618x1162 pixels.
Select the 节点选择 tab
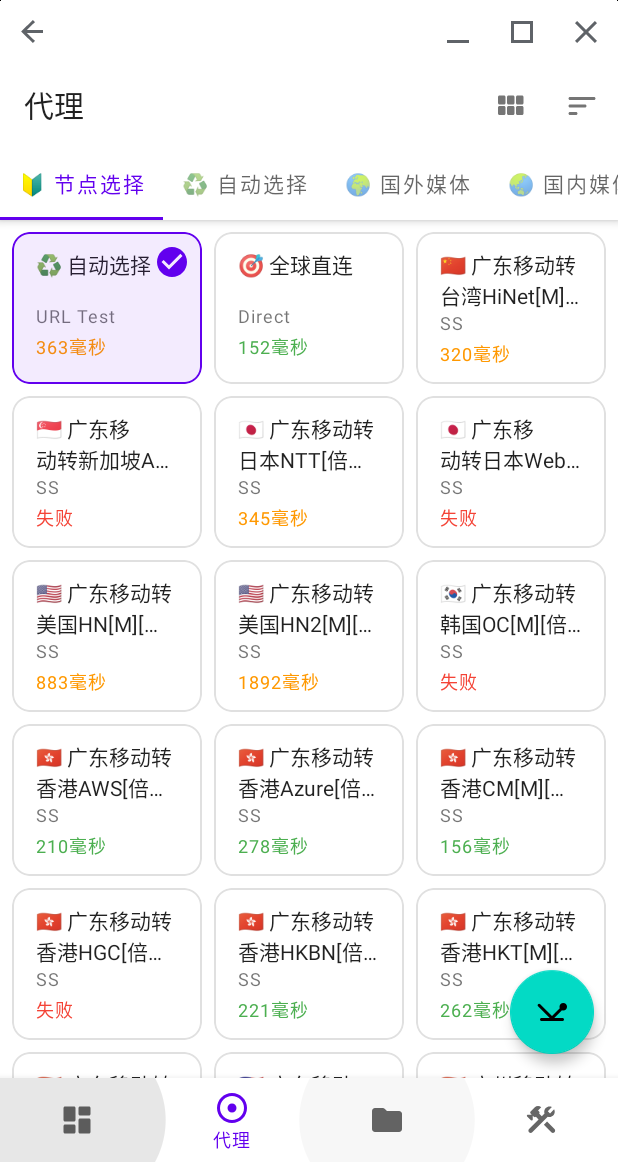pyautogui.click(x=82, y=185)
